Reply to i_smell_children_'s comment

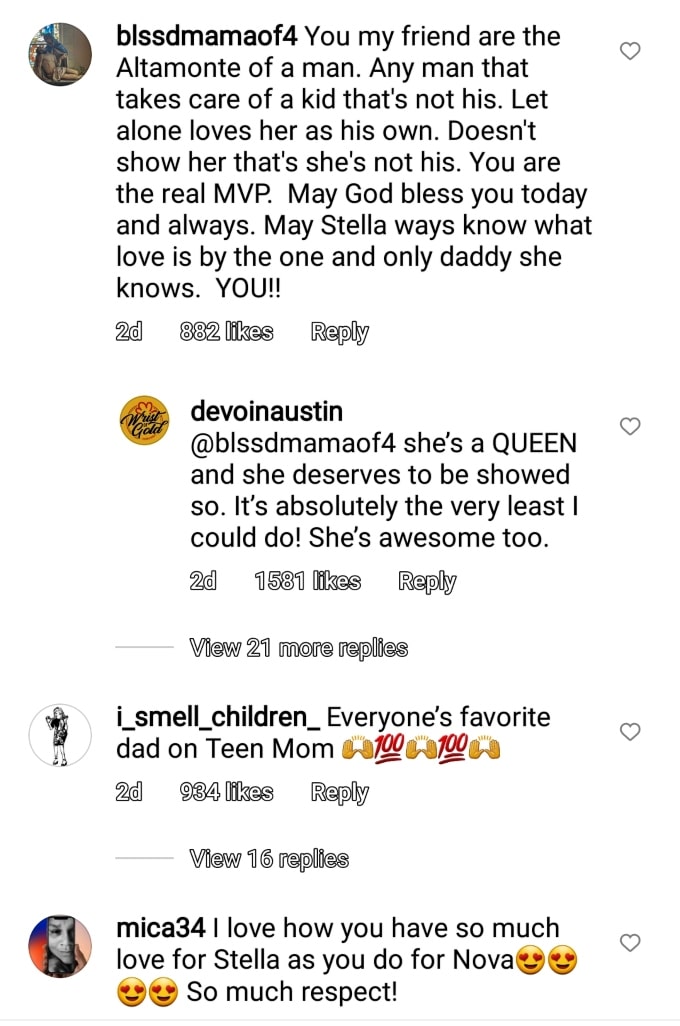339,793
